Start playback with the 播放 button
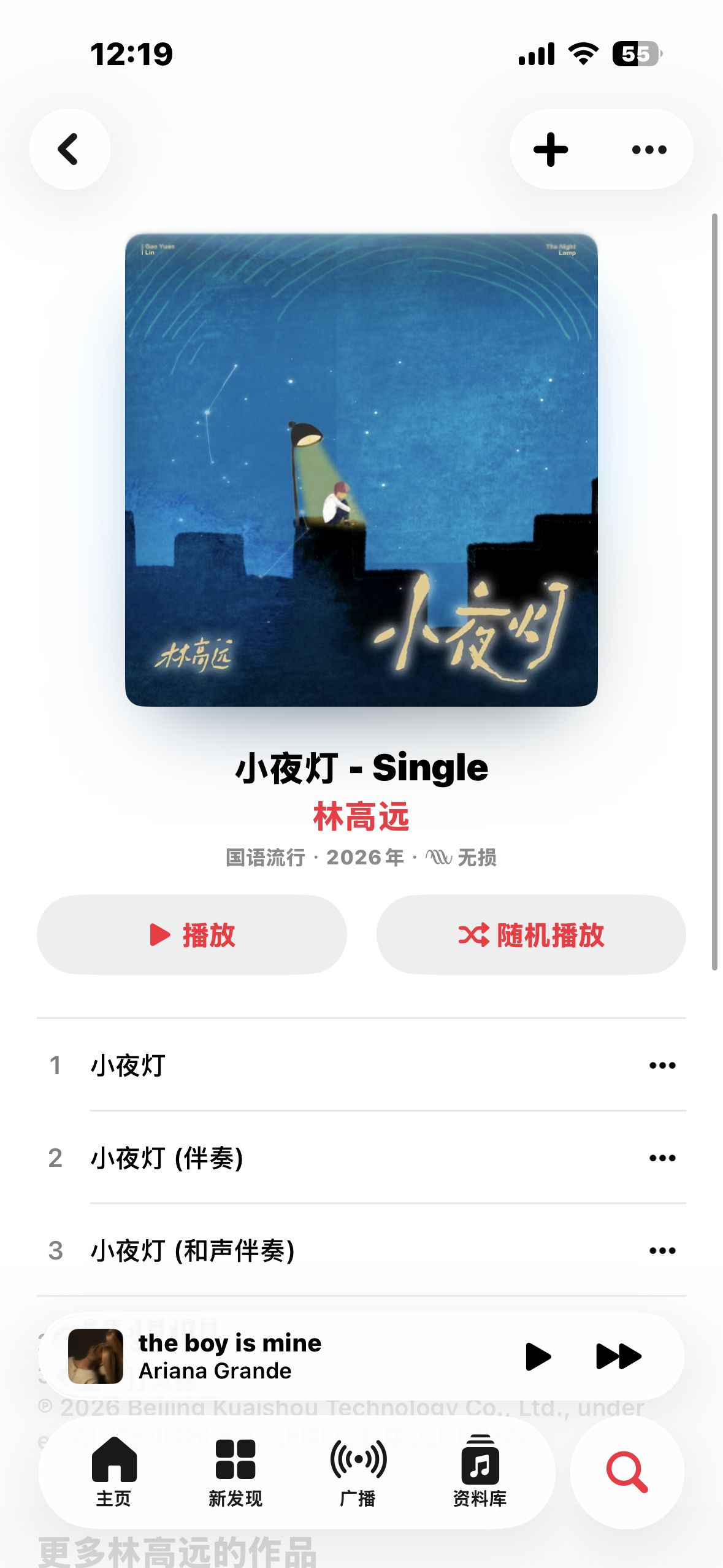The width and height of the screenshot is (723, 1568). point(190,934)
